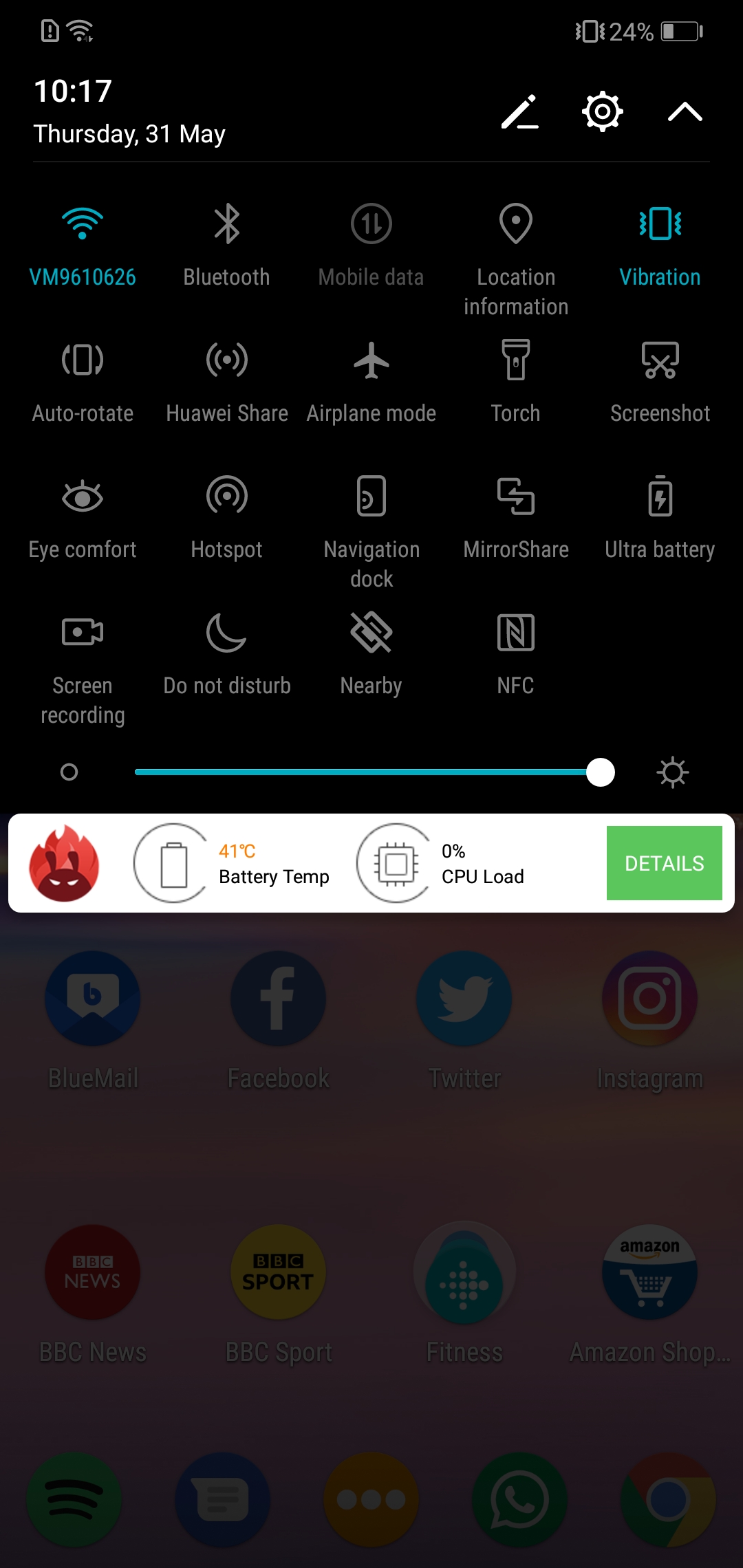The image size is (743, 1568).
Task: Take a Screenshot from quick settings
Action: [660, 360]
